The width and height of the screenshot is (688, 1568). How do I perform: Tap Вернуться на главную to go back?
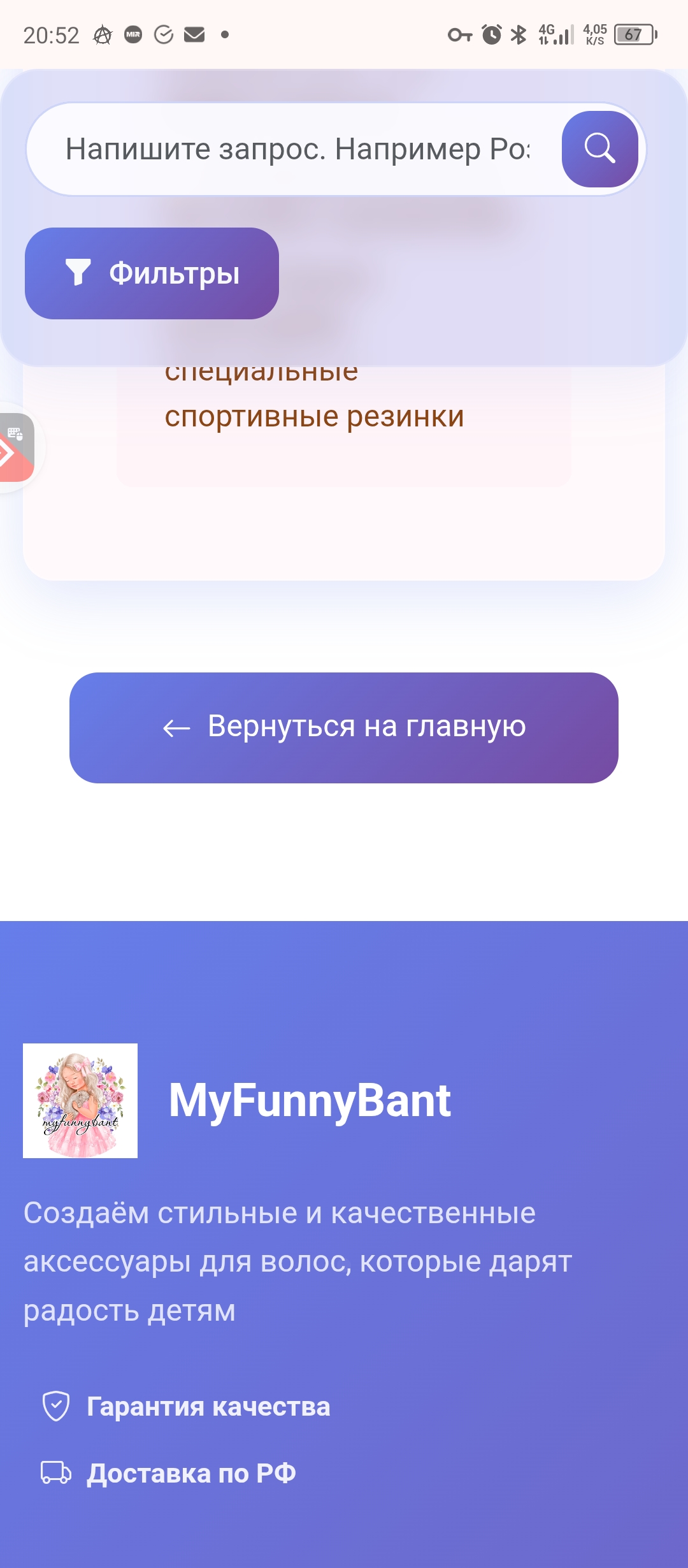[x=344, y=727]
